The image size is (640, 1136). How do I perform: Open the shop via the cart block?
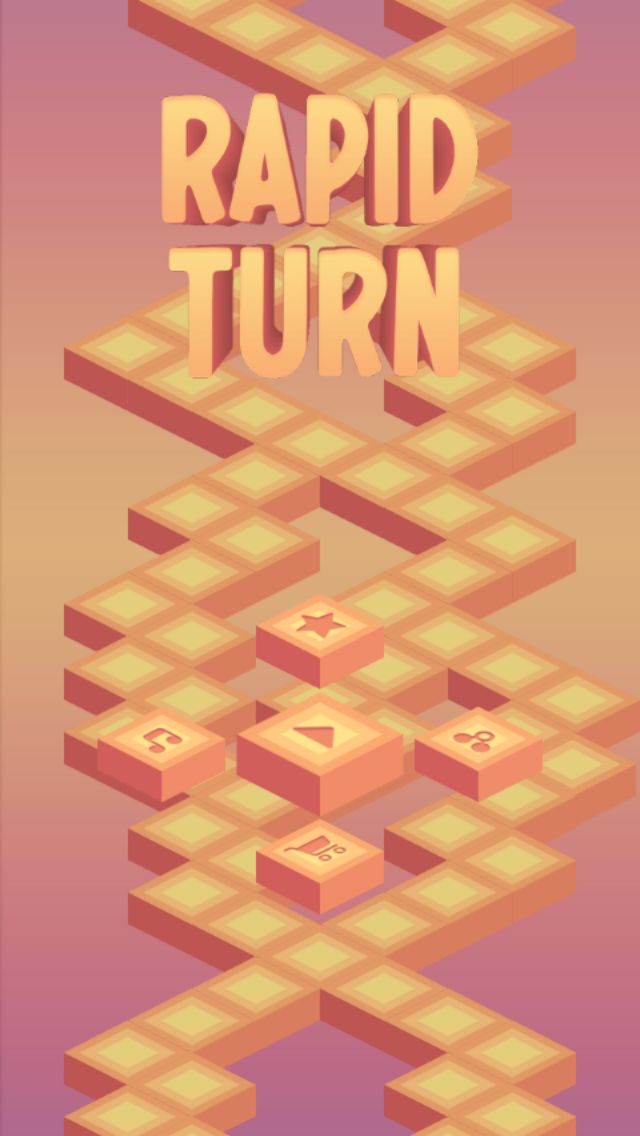point(319,854)
